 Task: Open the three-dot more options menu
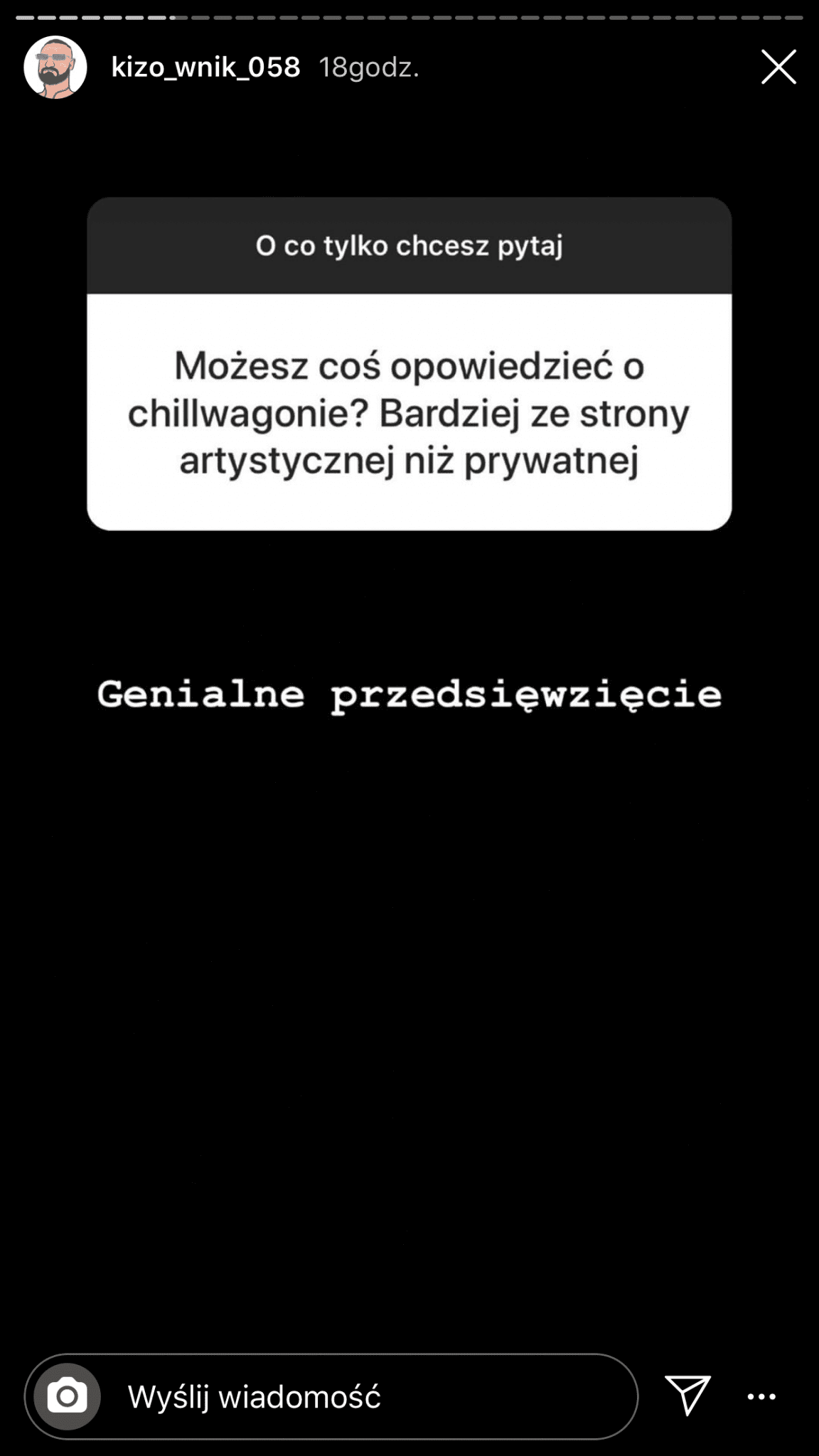[x=761, y=1397]
